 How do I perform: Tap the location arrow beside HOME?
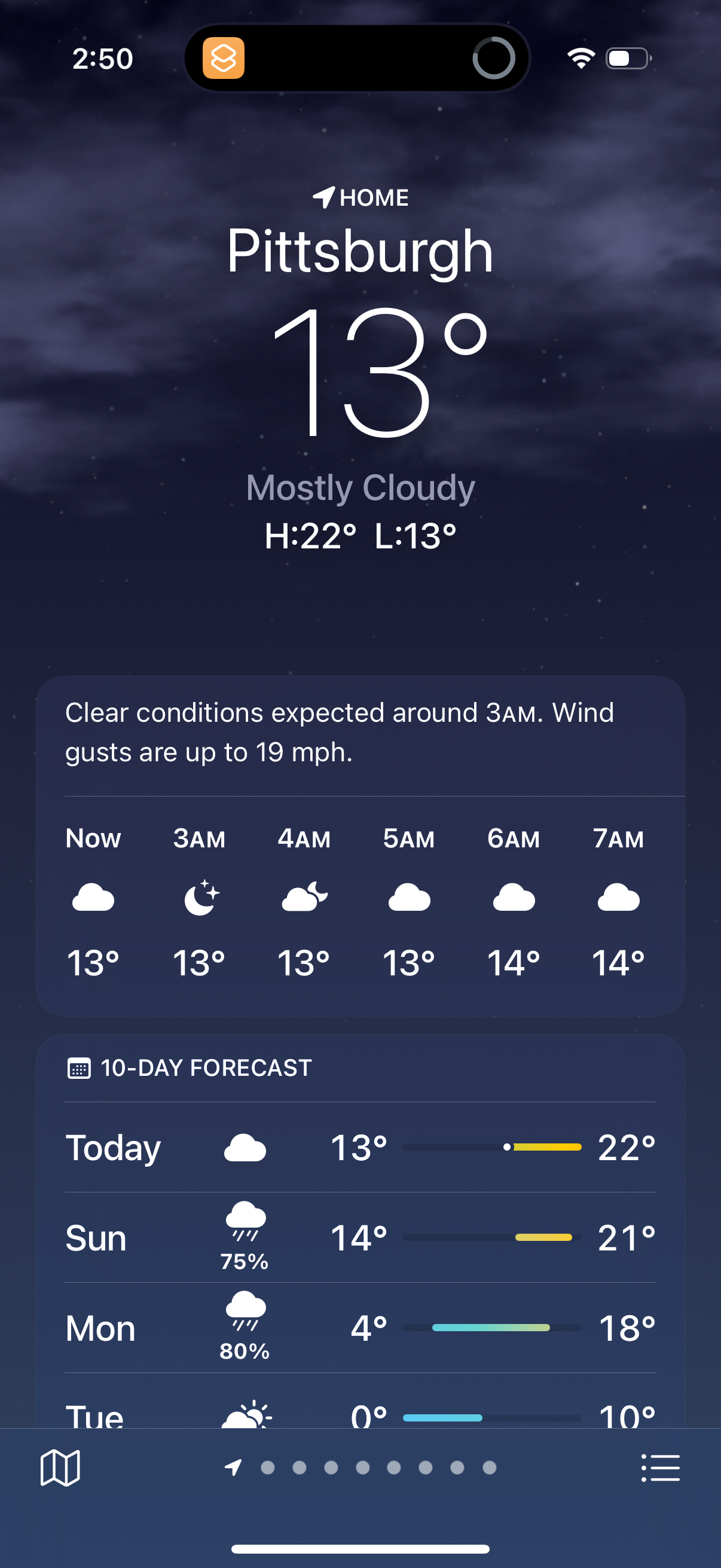[x=323, y=197]
